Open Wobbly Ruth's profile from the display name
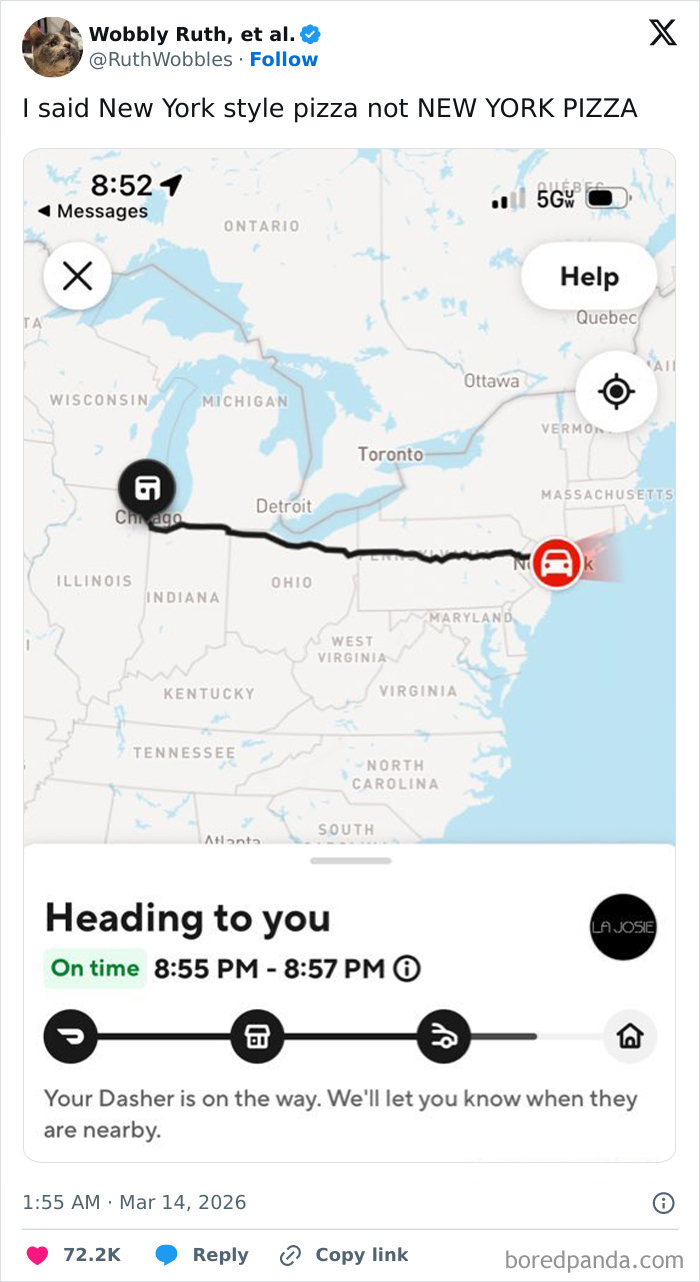Screen dimensions: 700x1282 191,34
